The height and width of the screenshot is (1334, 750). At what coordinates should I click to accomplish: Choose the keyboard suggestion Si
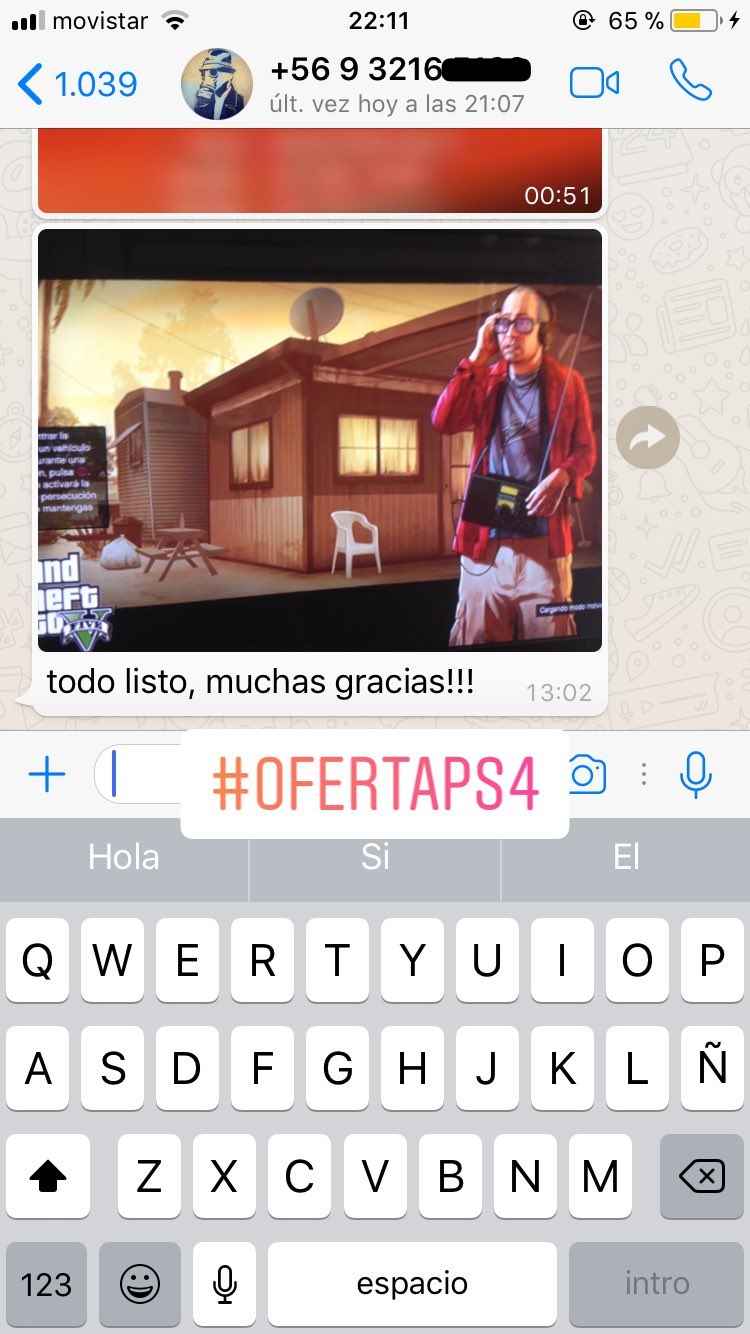[375, 857]
